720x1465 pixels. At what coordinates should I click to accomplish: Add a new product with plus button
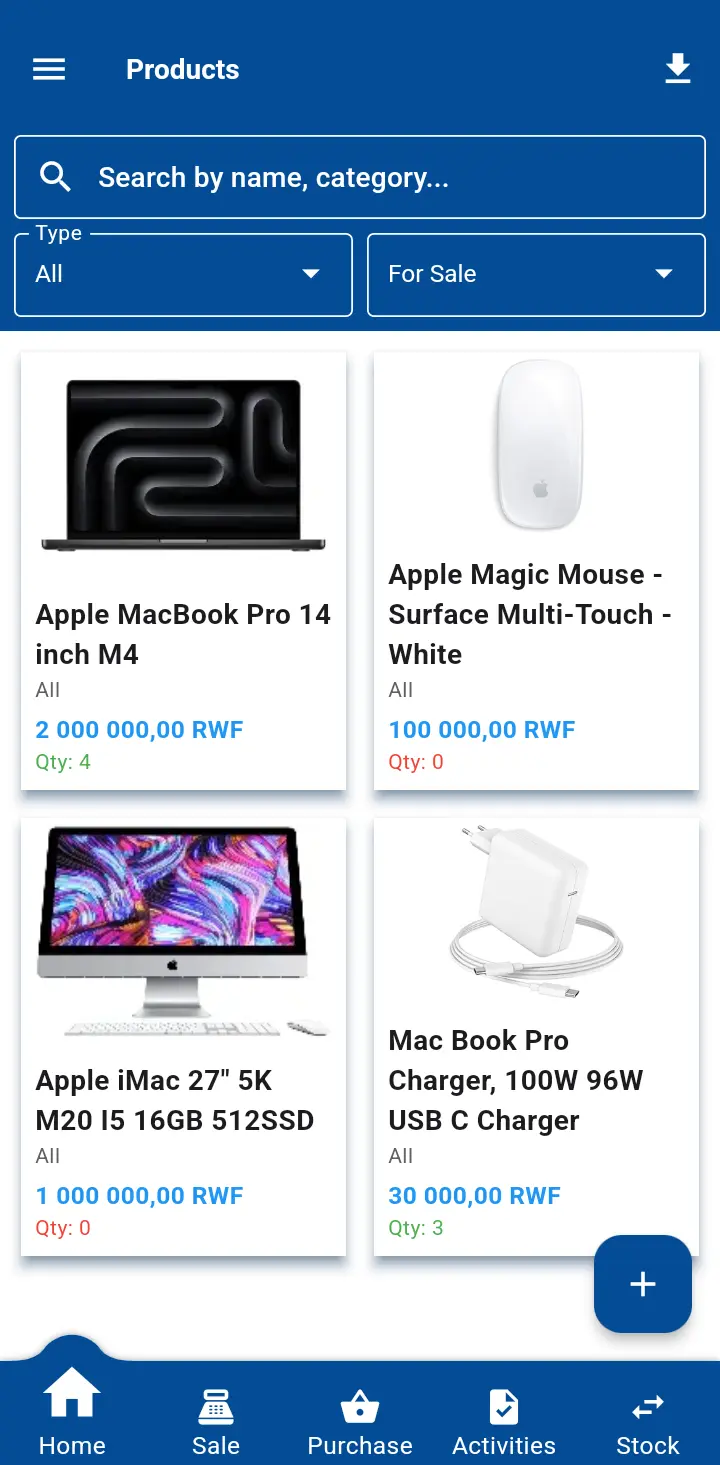(643, 1284)
